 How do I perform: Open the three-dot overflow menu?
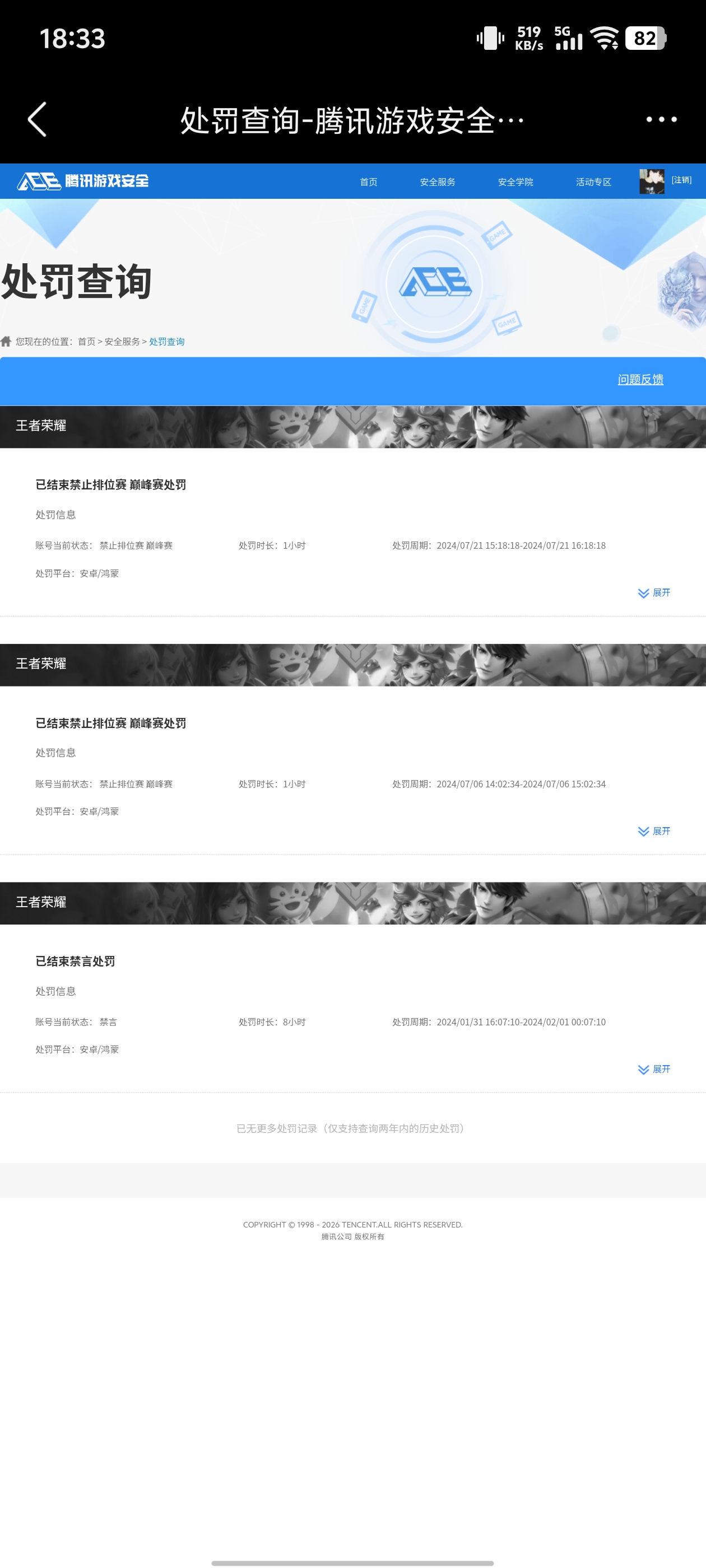661,119
